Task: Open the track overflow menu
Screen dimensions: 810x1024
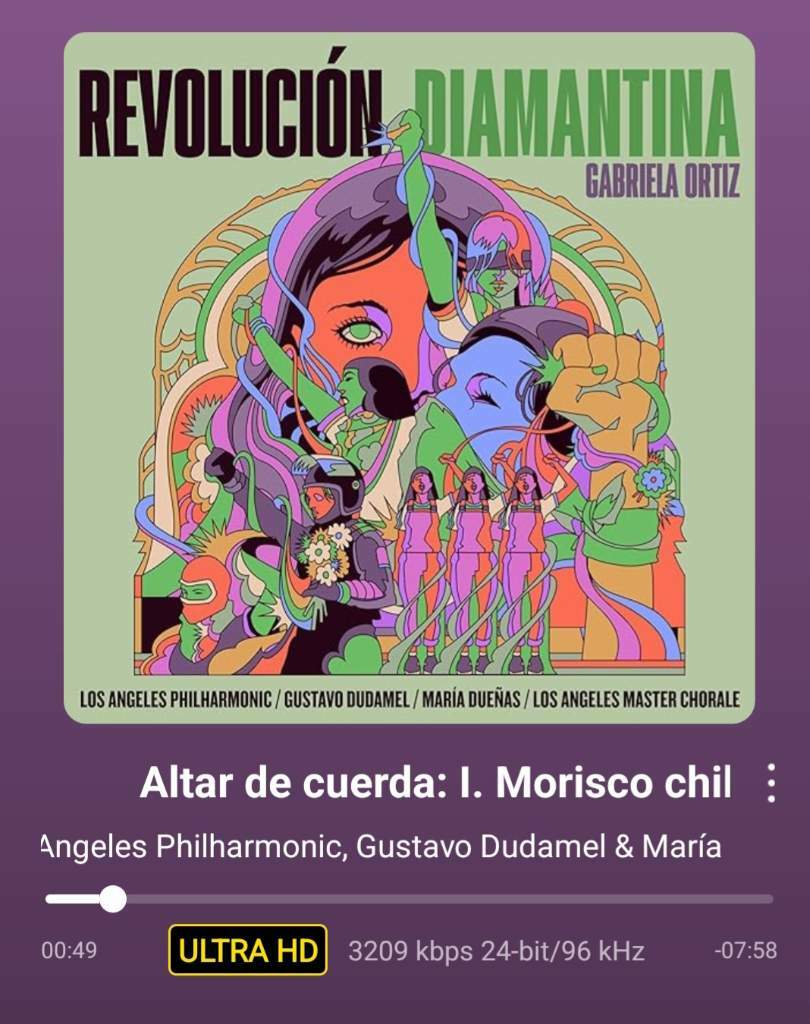Action: tap(771, 784)
